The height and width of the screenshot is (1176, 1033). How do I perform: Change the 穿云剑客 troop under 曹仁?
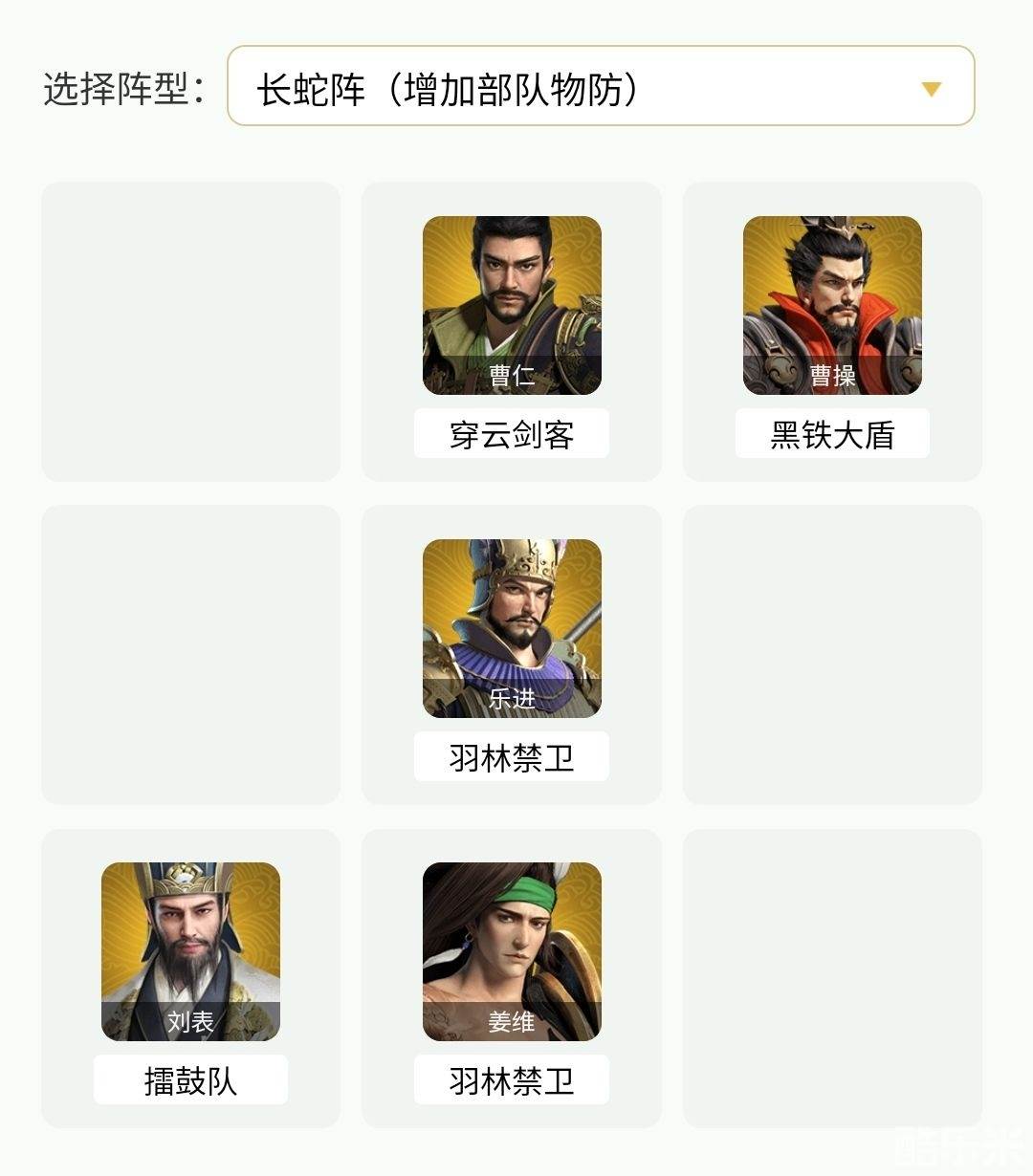coord(512,434)
